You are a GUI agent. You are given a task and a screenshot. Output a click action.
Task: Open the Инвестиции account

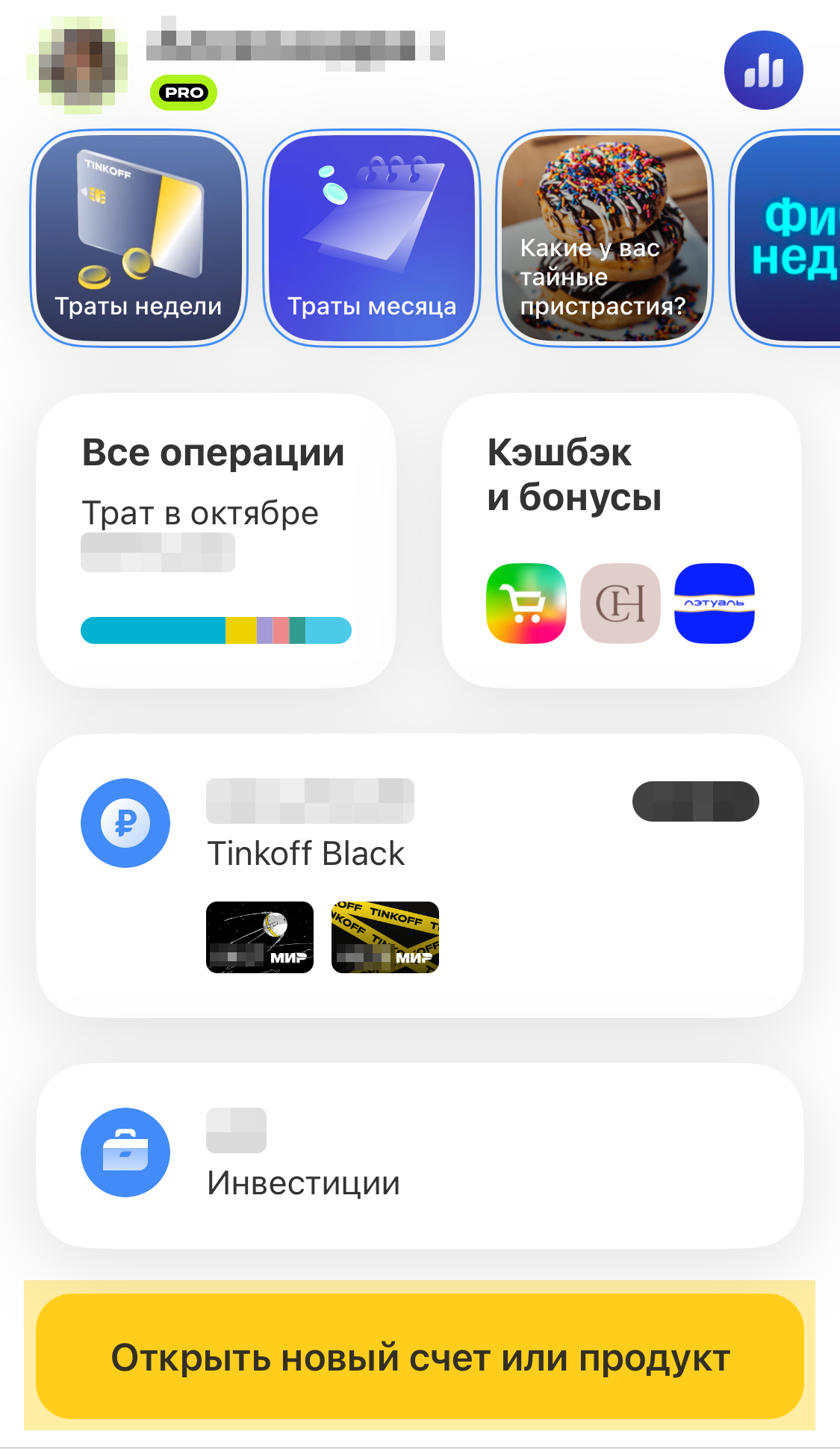click(420, 1155)
